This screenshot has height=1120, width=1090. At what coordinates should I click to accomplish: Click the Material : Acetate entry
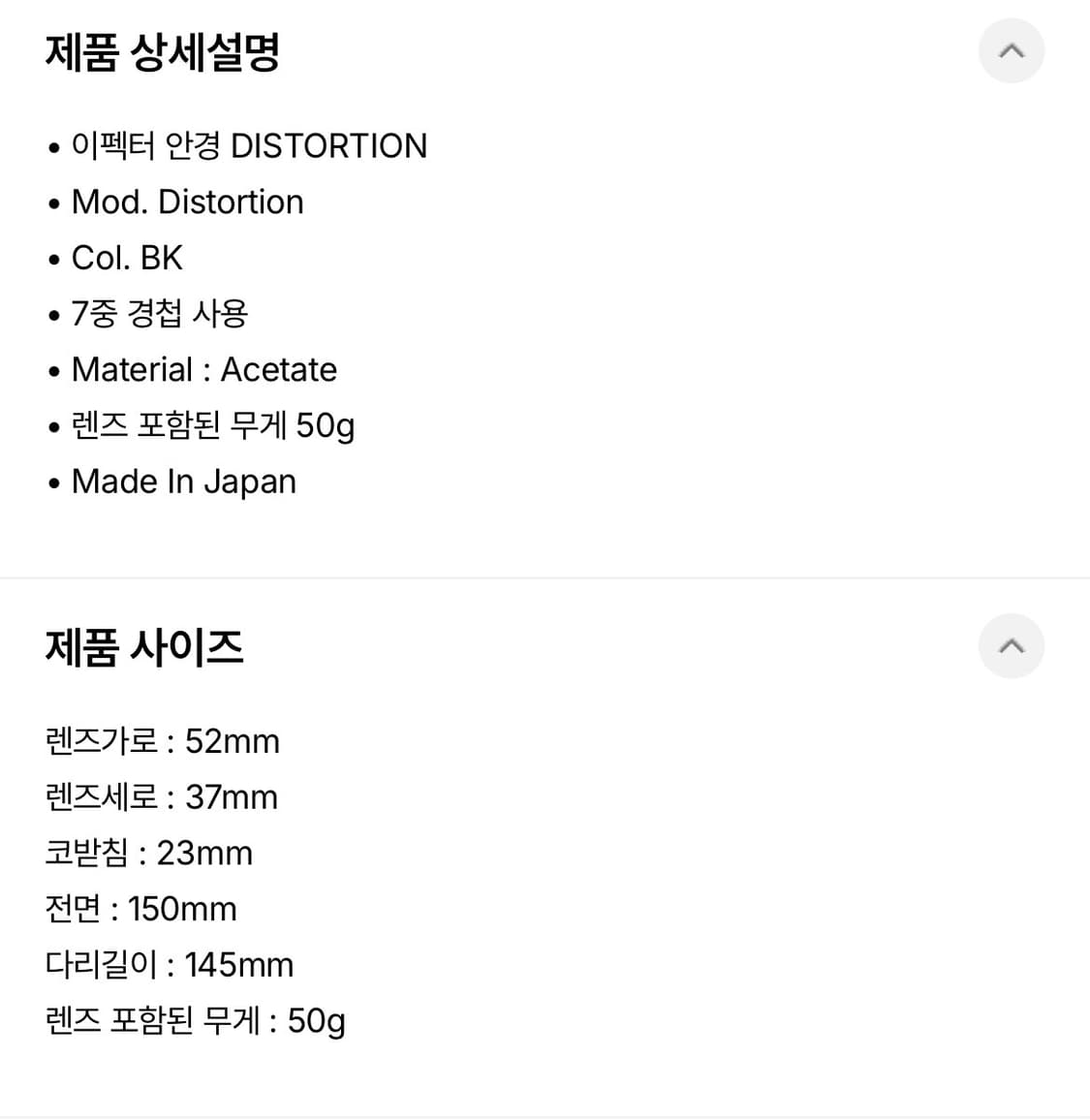tap(204, 369)
